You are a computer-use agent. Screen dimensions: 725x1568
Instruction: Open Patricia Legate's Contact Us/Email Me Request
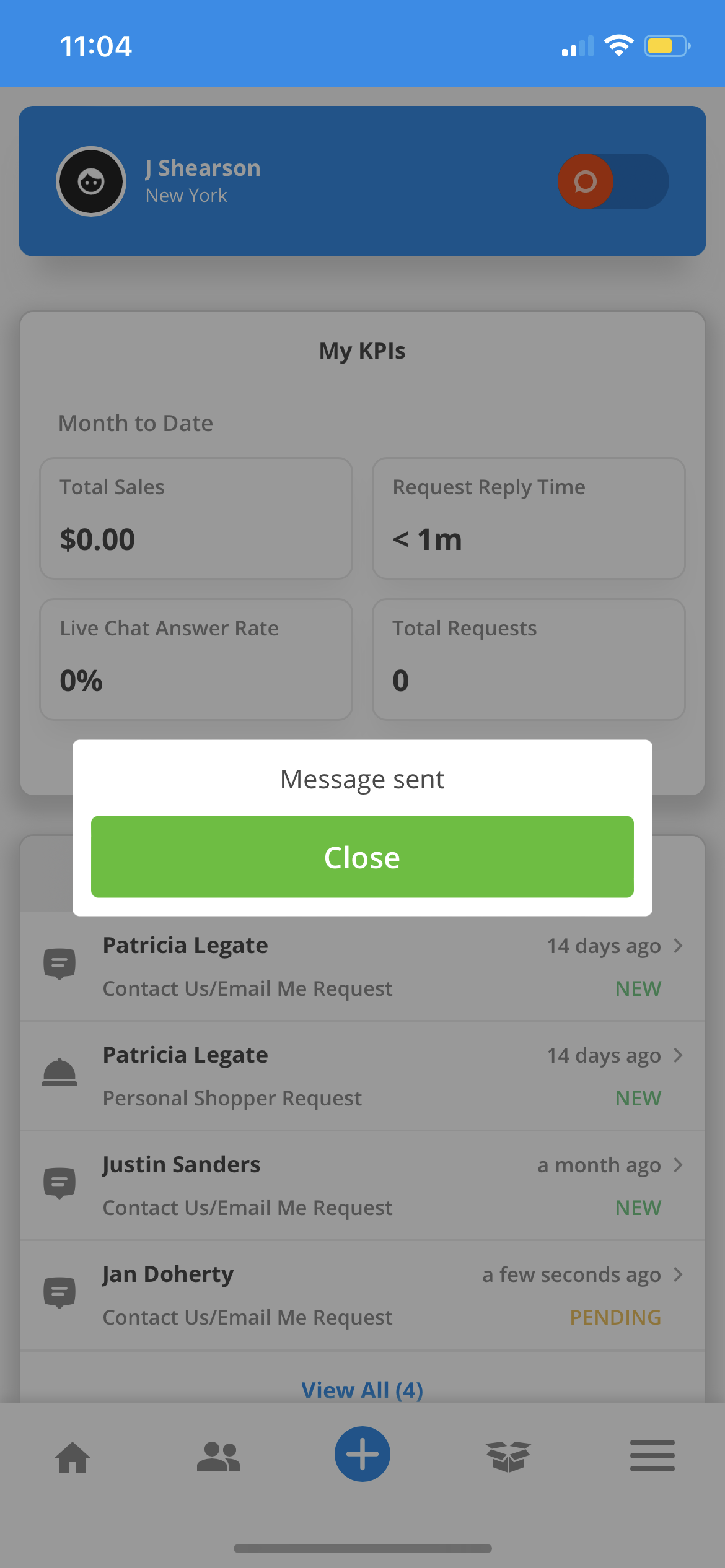tap(362, 967)
